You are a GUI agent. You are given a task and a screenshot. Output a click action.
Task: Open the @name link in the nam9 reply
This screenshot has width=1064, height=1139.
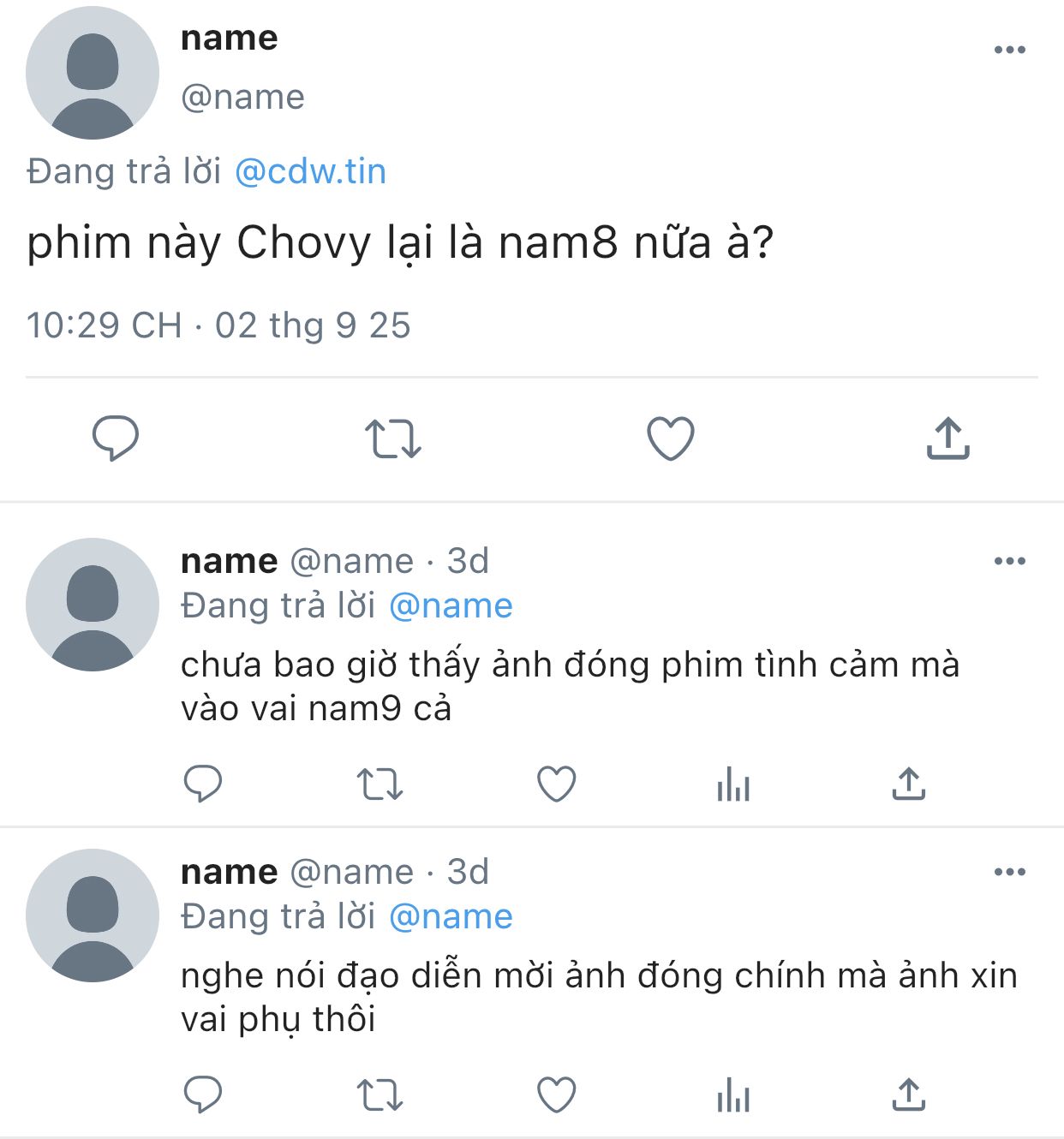451,605
